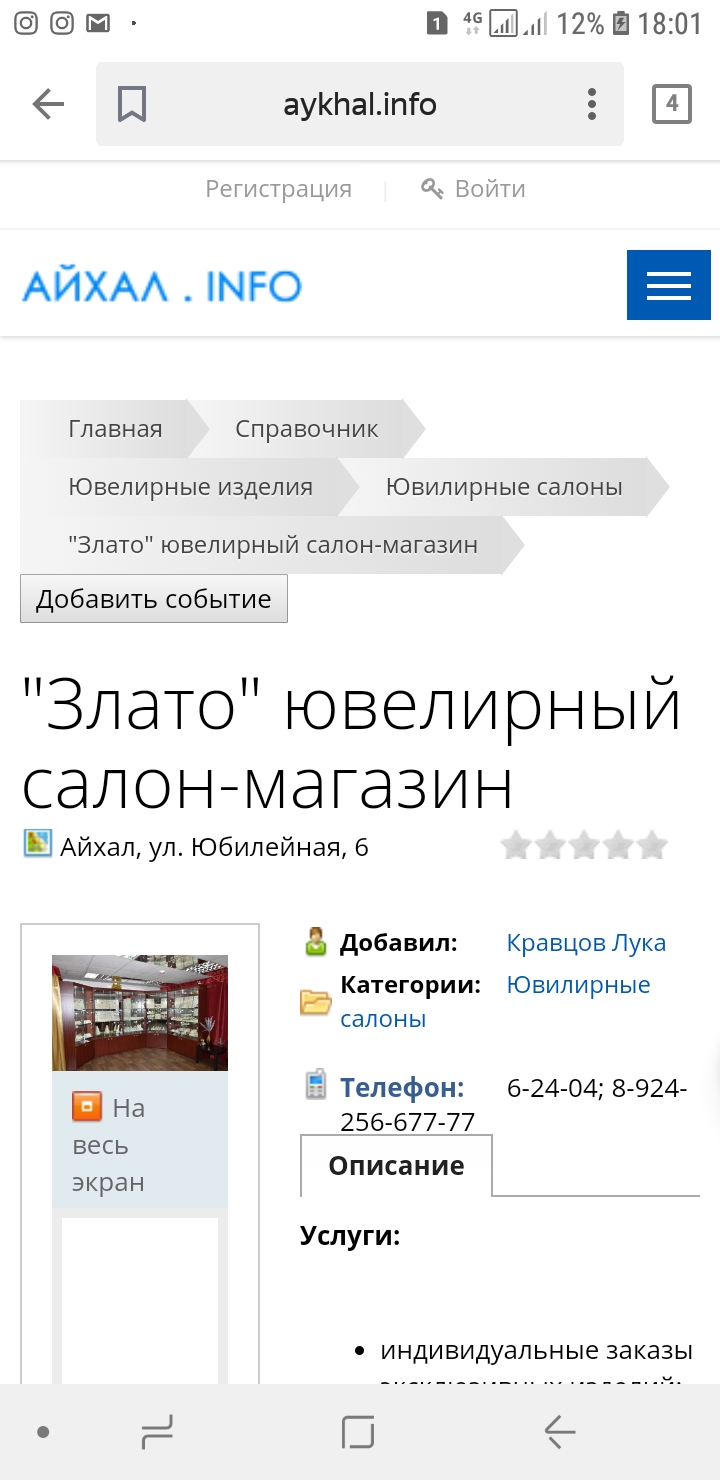Image resolution: width=720 pixels, height=1480 pixels.
Task: Open the Справочник breadcrumb
Action: click(306, 429)
